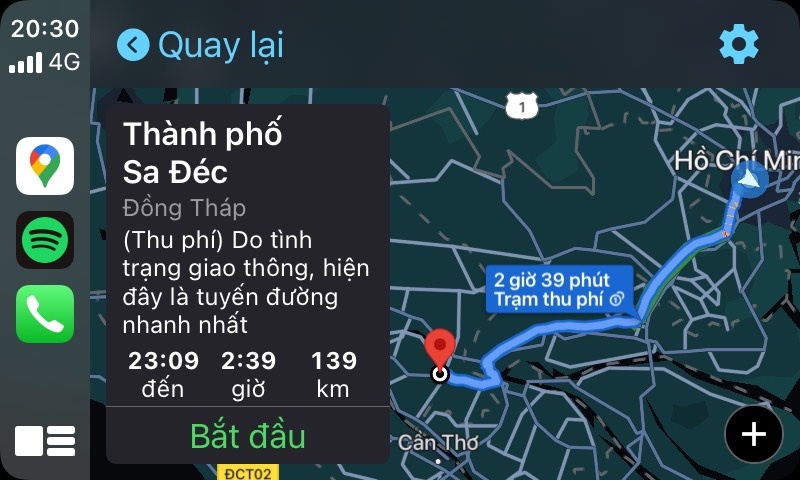
Task: Select the 2 giờ 39 phút route label
Action: coord(559,289)
